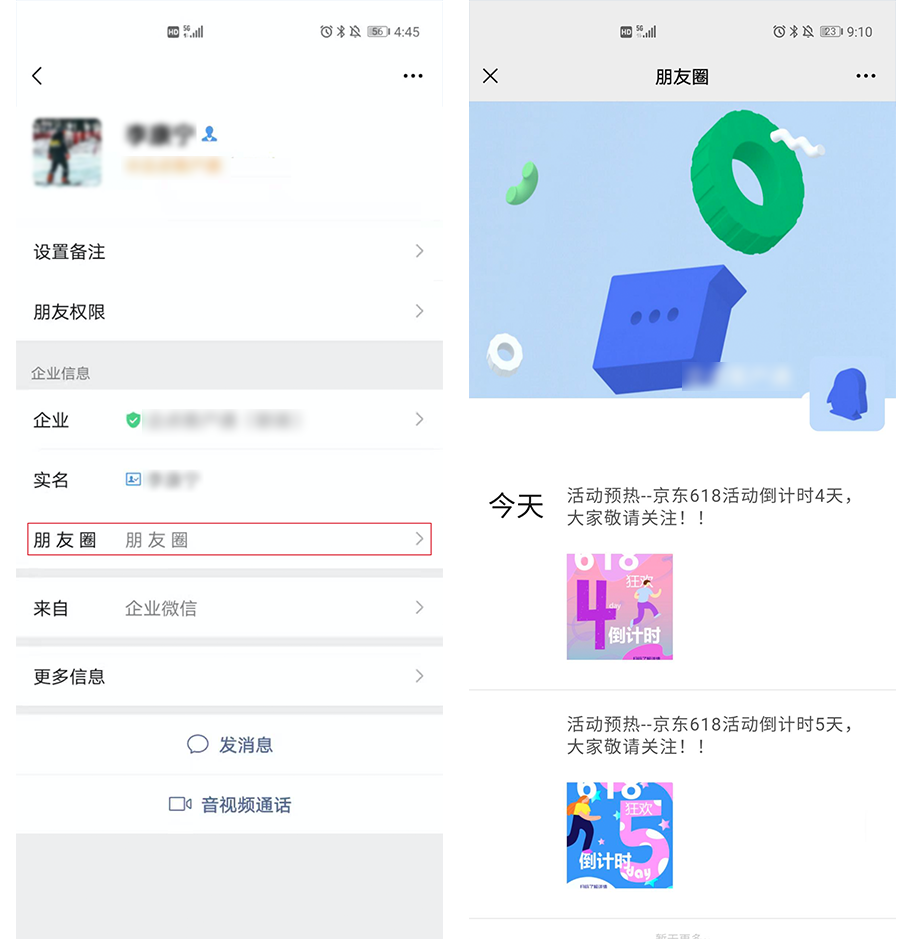Open the 来自 企业微信 row
This screenshot has width=912, height=939.
coord(229,608)
